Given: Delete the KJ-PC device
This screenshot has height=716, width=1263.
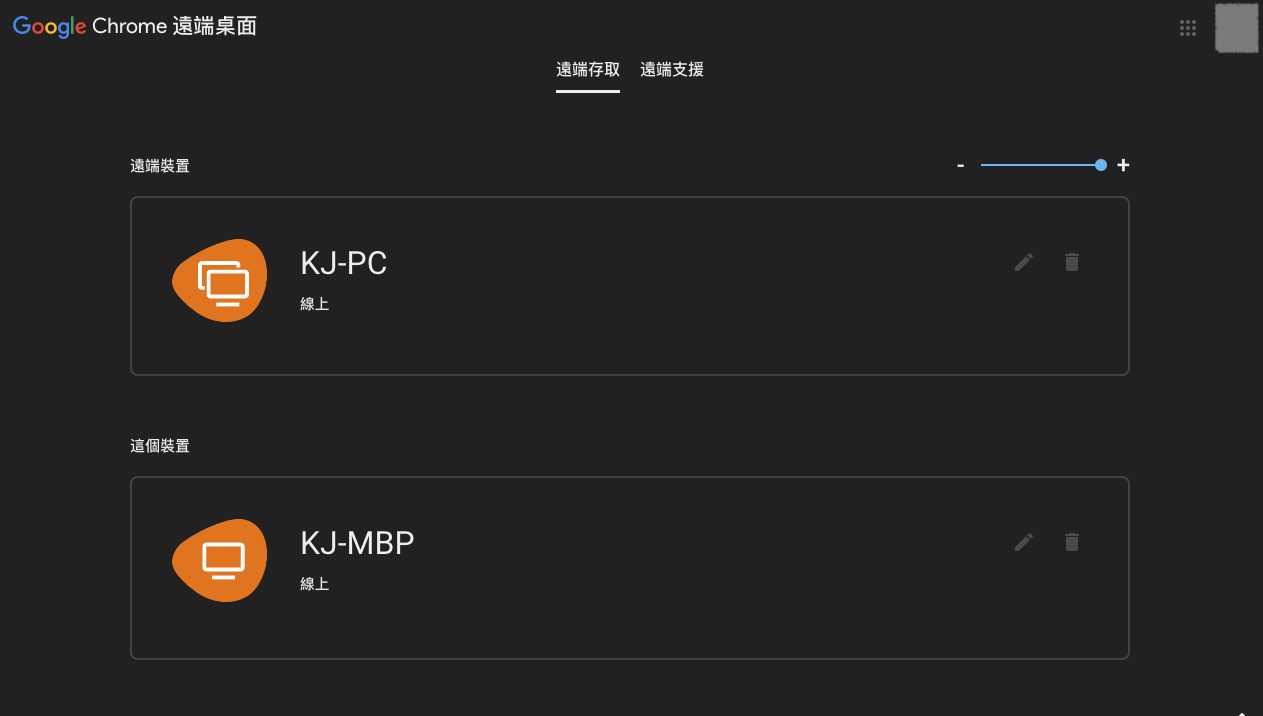Looking at the screenshot, I should (x=1072, y=262).
